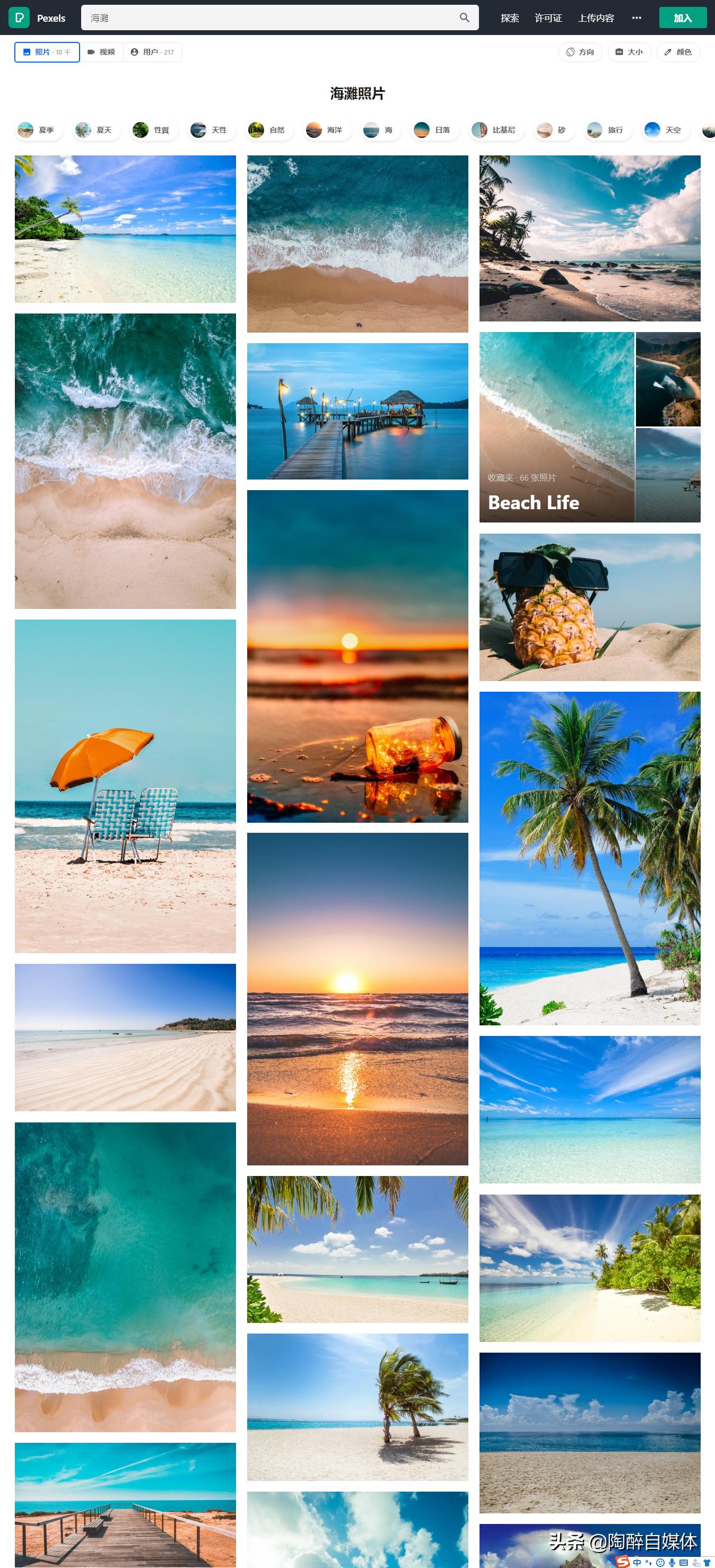715x1568 pixels.
Task: Select the 旅行 tag chip
Action: [607, 129]
